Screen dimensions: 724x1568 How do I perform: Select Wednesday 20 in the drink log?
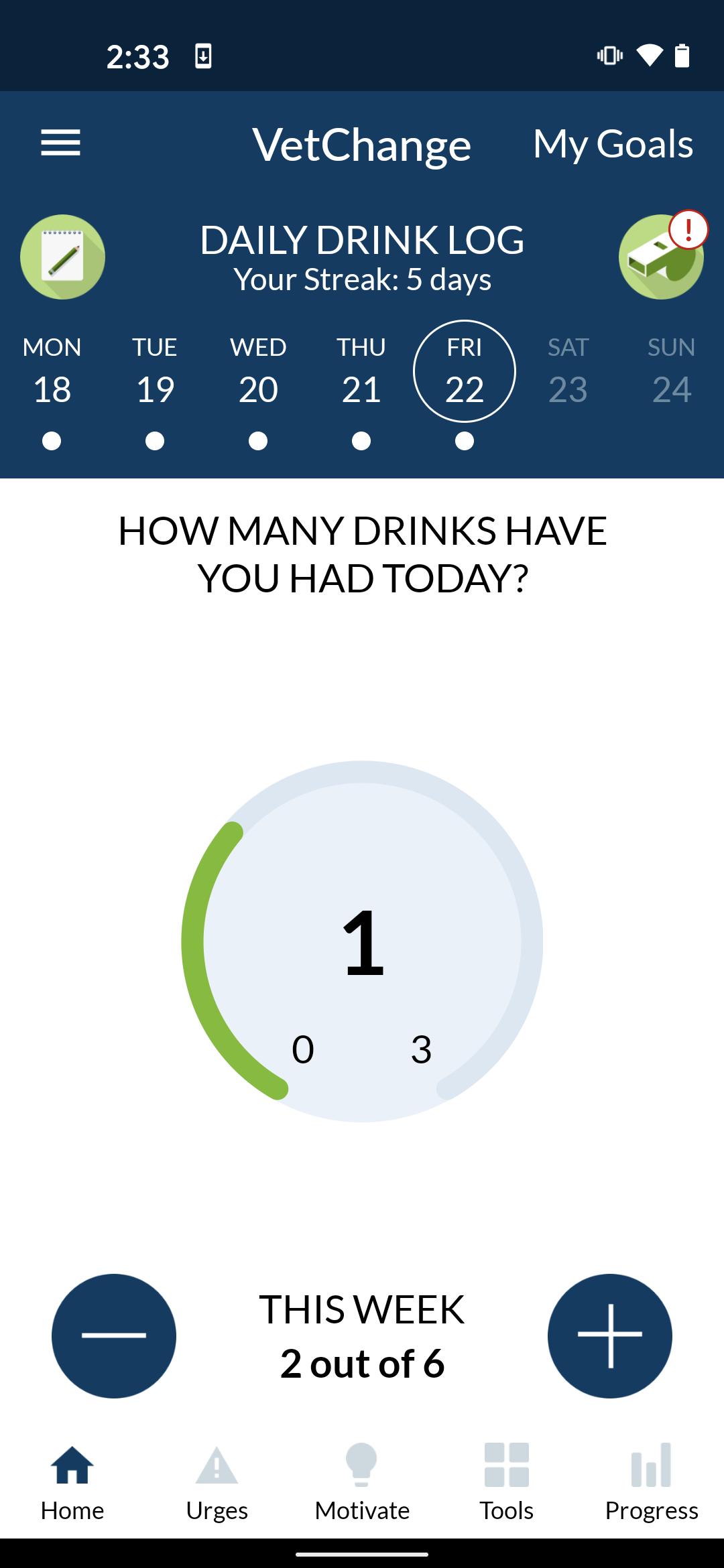258,391
